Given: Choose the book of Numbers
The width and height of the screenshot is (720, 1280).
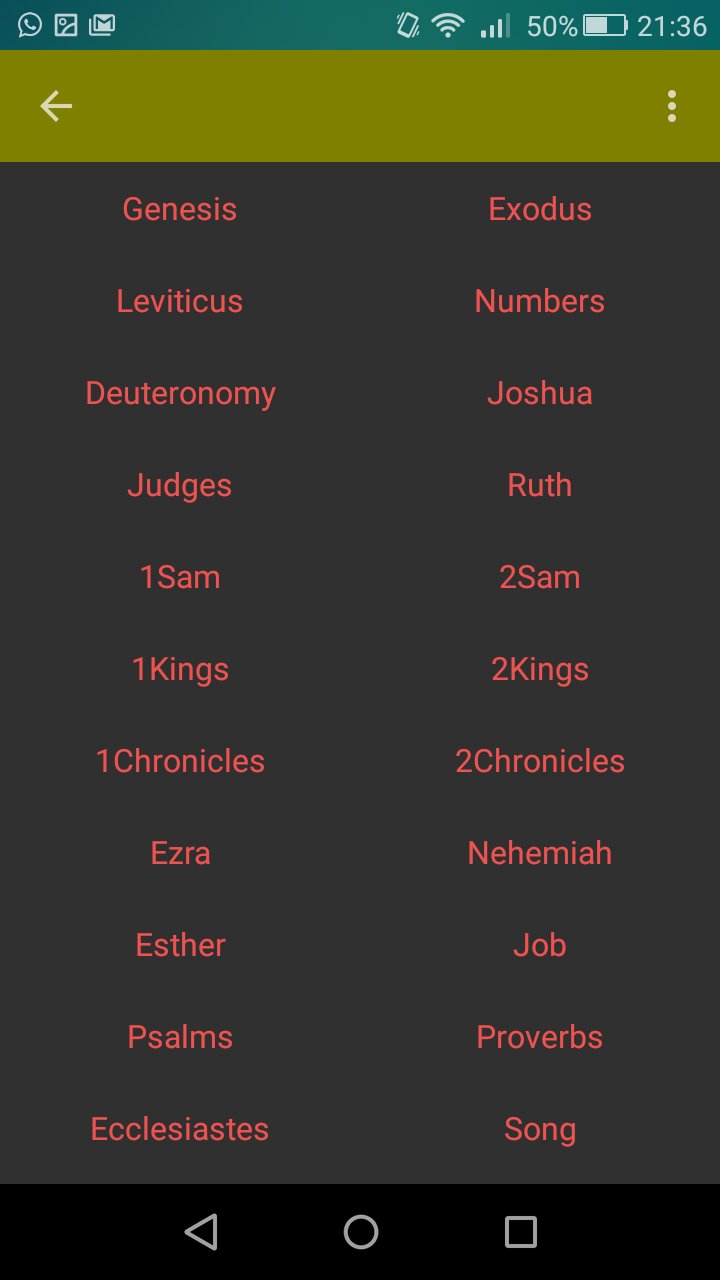Looking at the screenshot, I should coord(540,301).
